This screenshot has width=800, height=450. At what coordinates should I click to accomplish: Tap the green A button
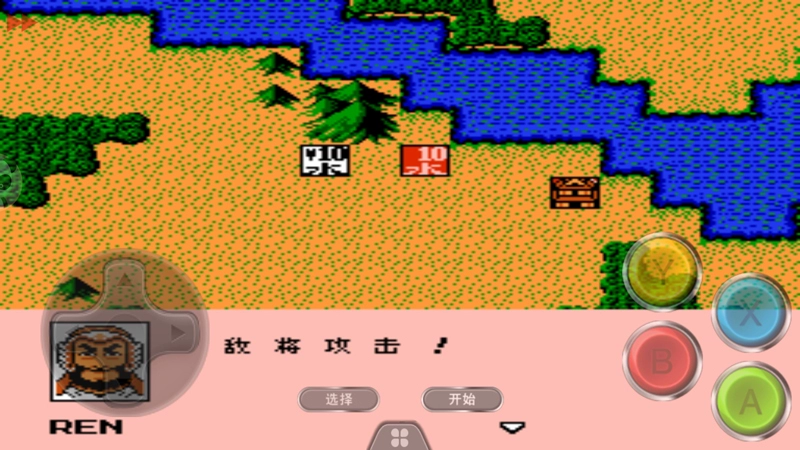[x=750, y=400]
